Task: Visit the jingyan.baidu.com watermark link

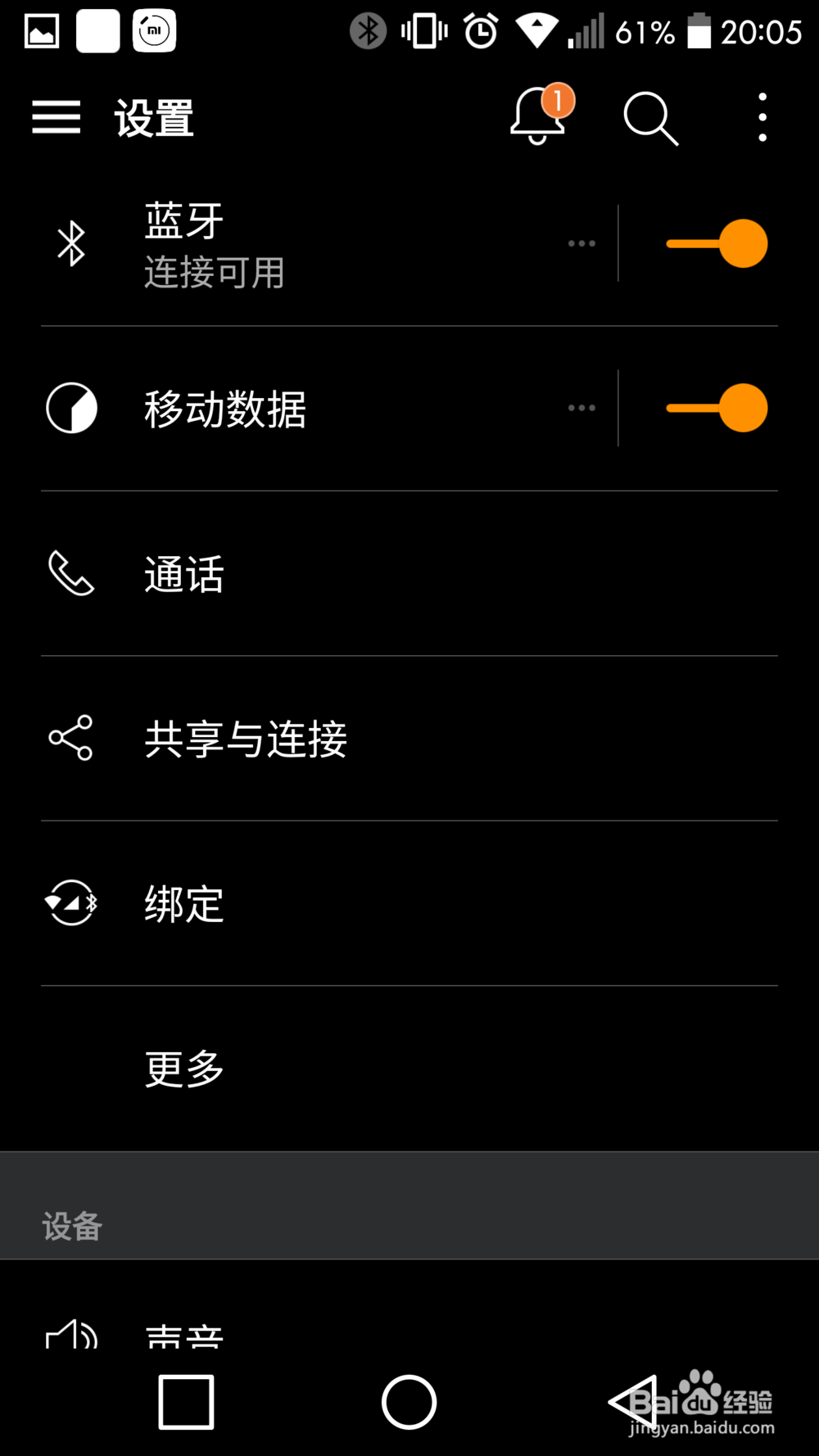Action: 700,1429
